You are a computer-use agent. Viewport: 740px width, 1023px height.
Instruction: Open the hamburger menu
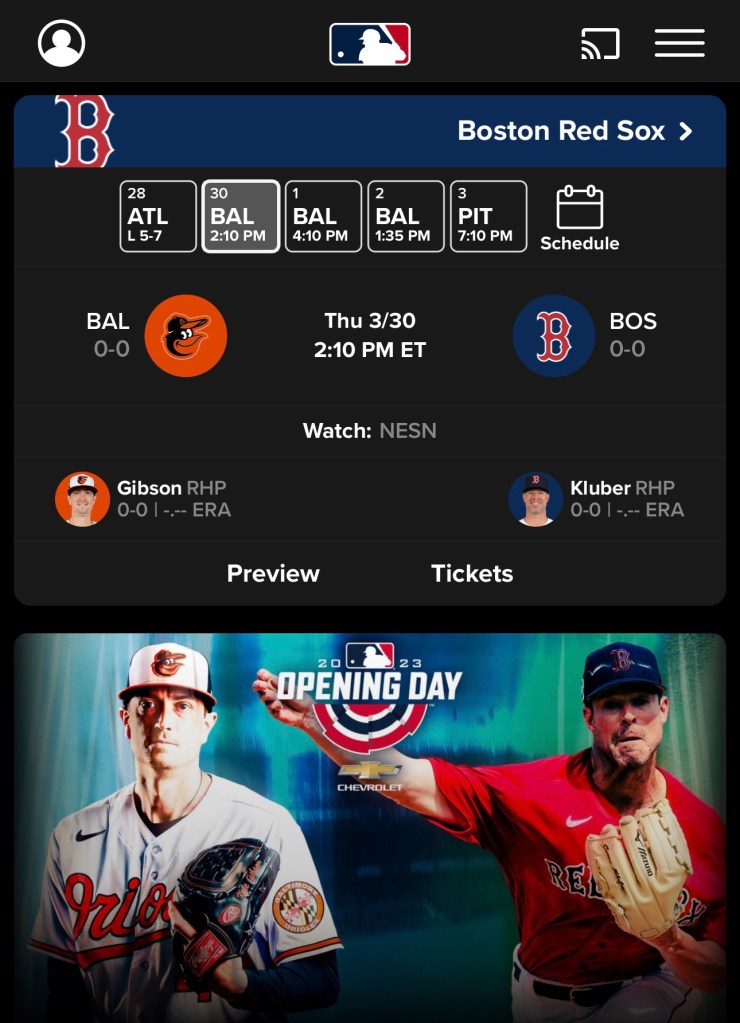(680, 43)
